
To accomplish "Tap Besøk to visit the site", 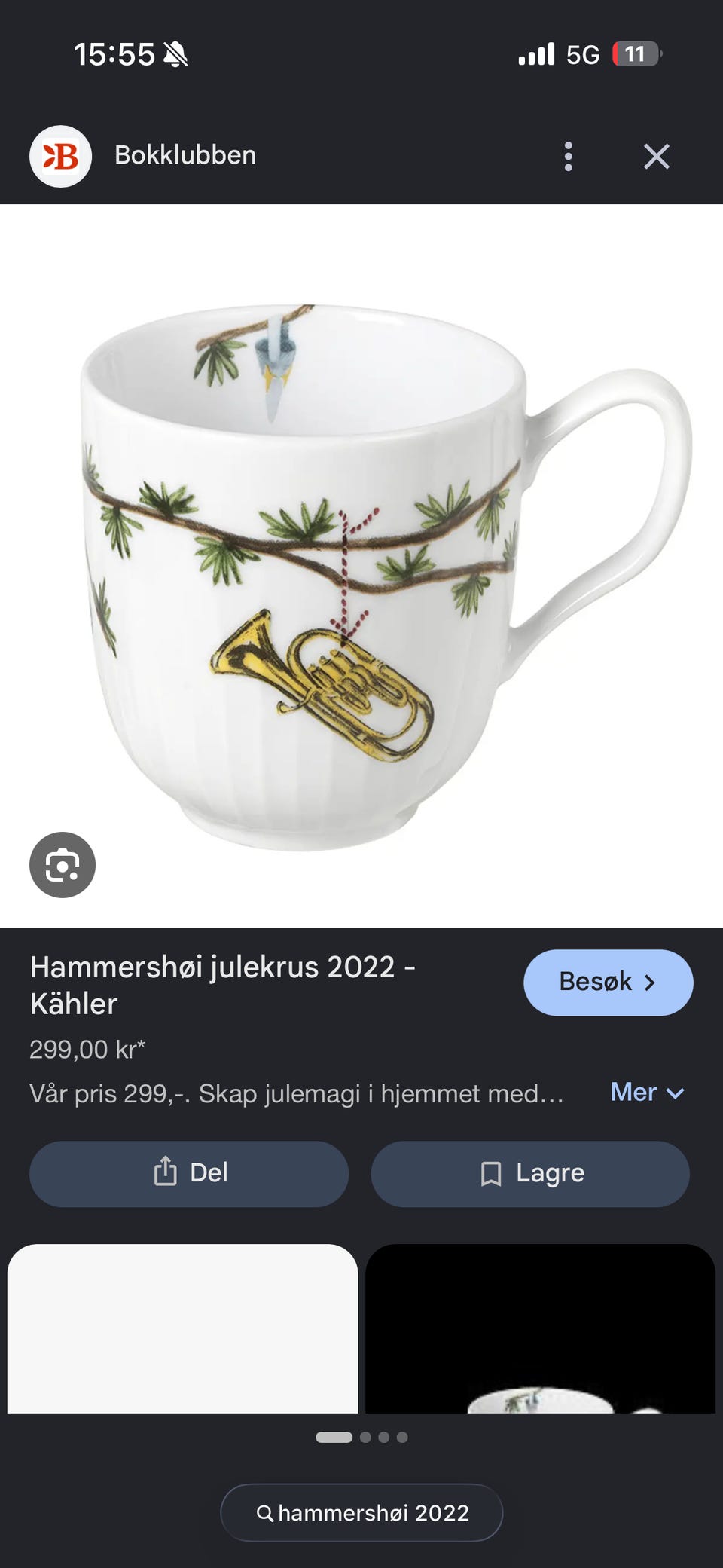I will point(609,982).
